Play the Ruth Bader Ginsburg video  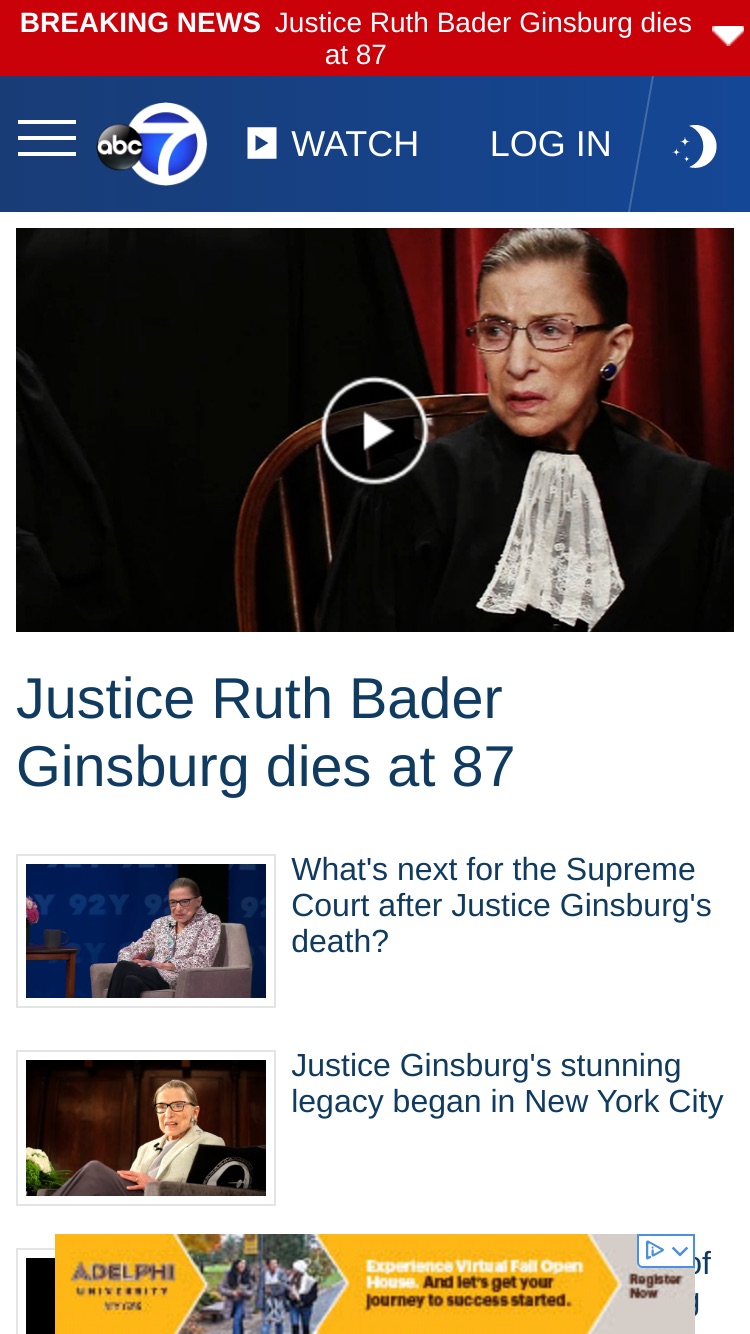tap(375, 430)
